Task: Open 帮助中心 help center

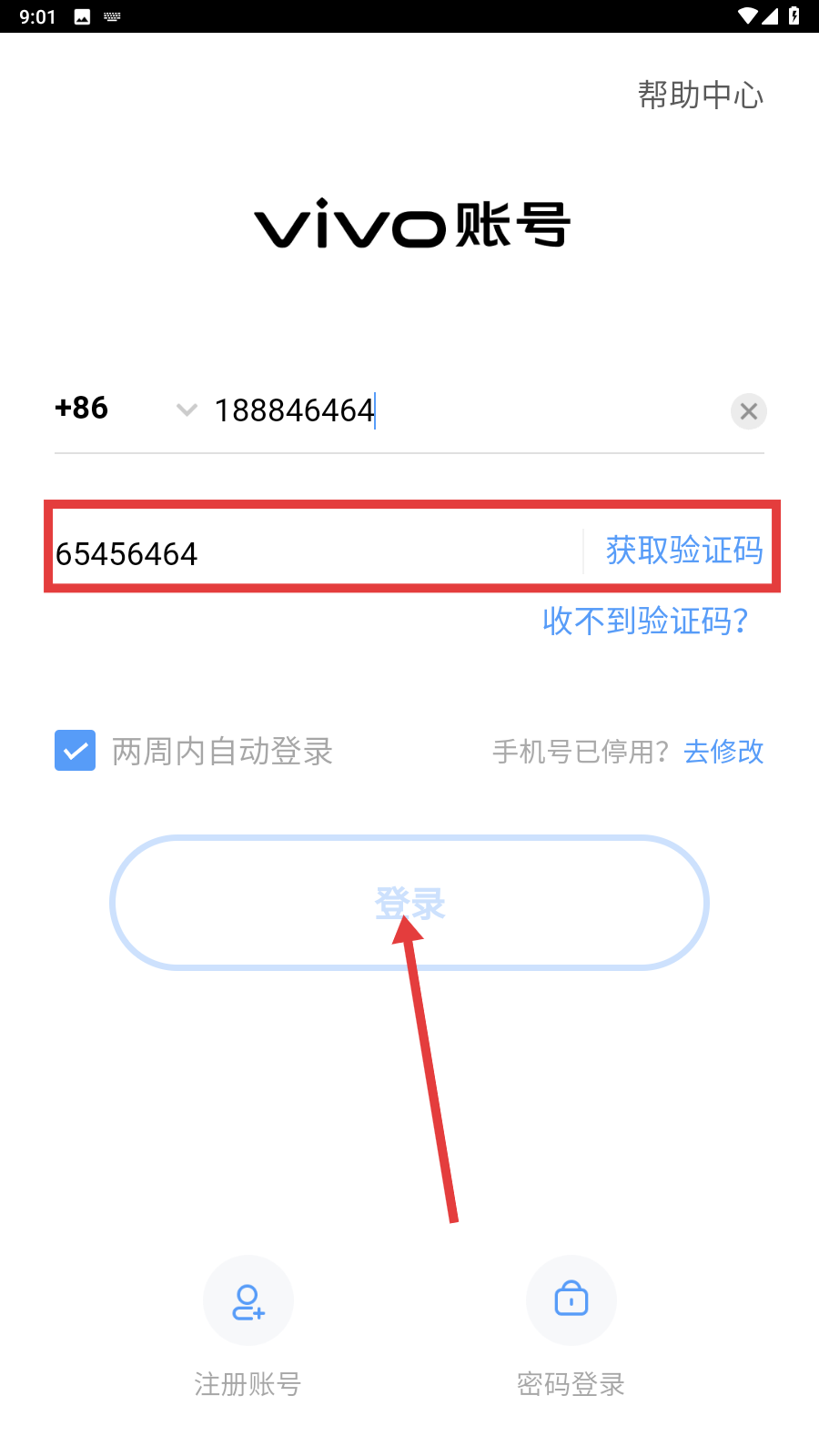Action: [x=700, y=95]
